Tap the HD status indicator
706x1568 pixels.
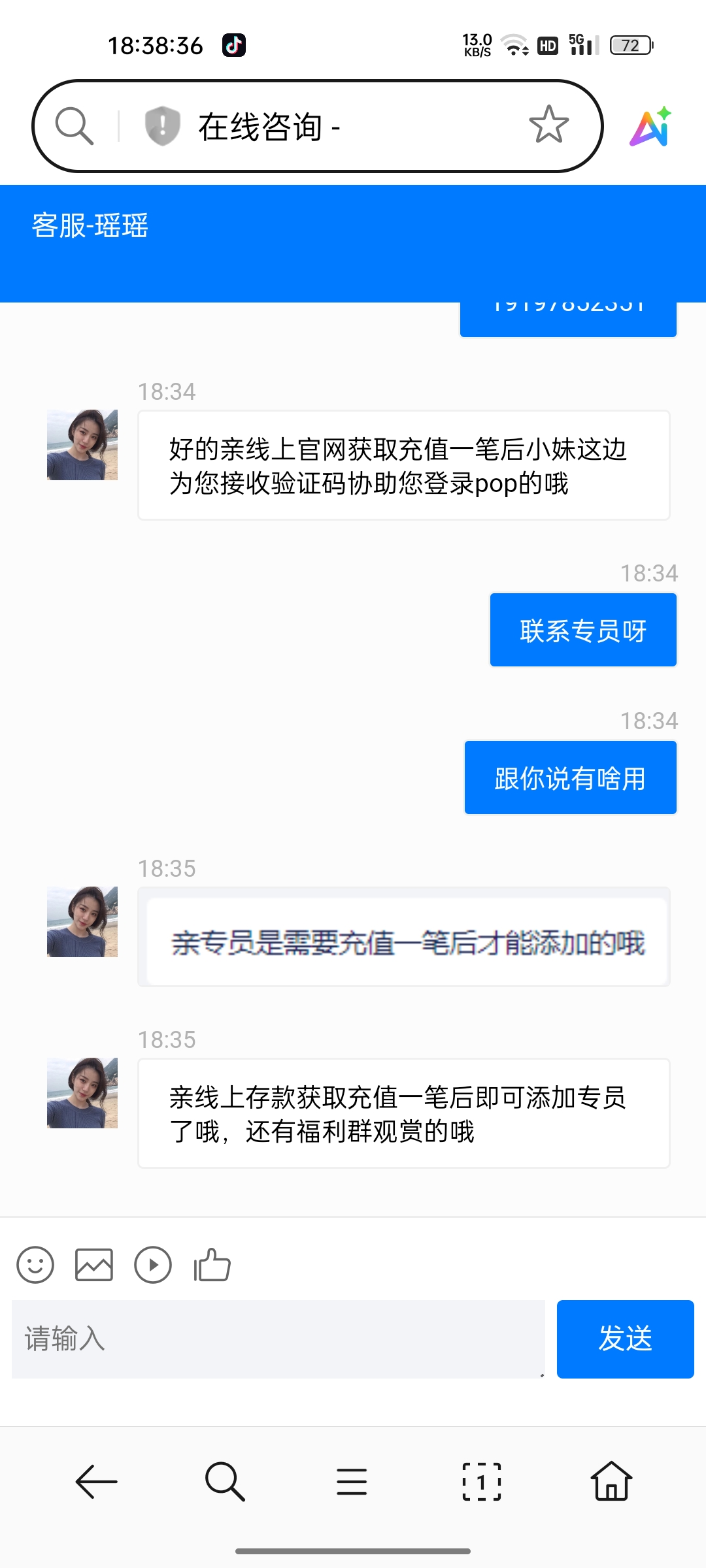click(547, 46)
